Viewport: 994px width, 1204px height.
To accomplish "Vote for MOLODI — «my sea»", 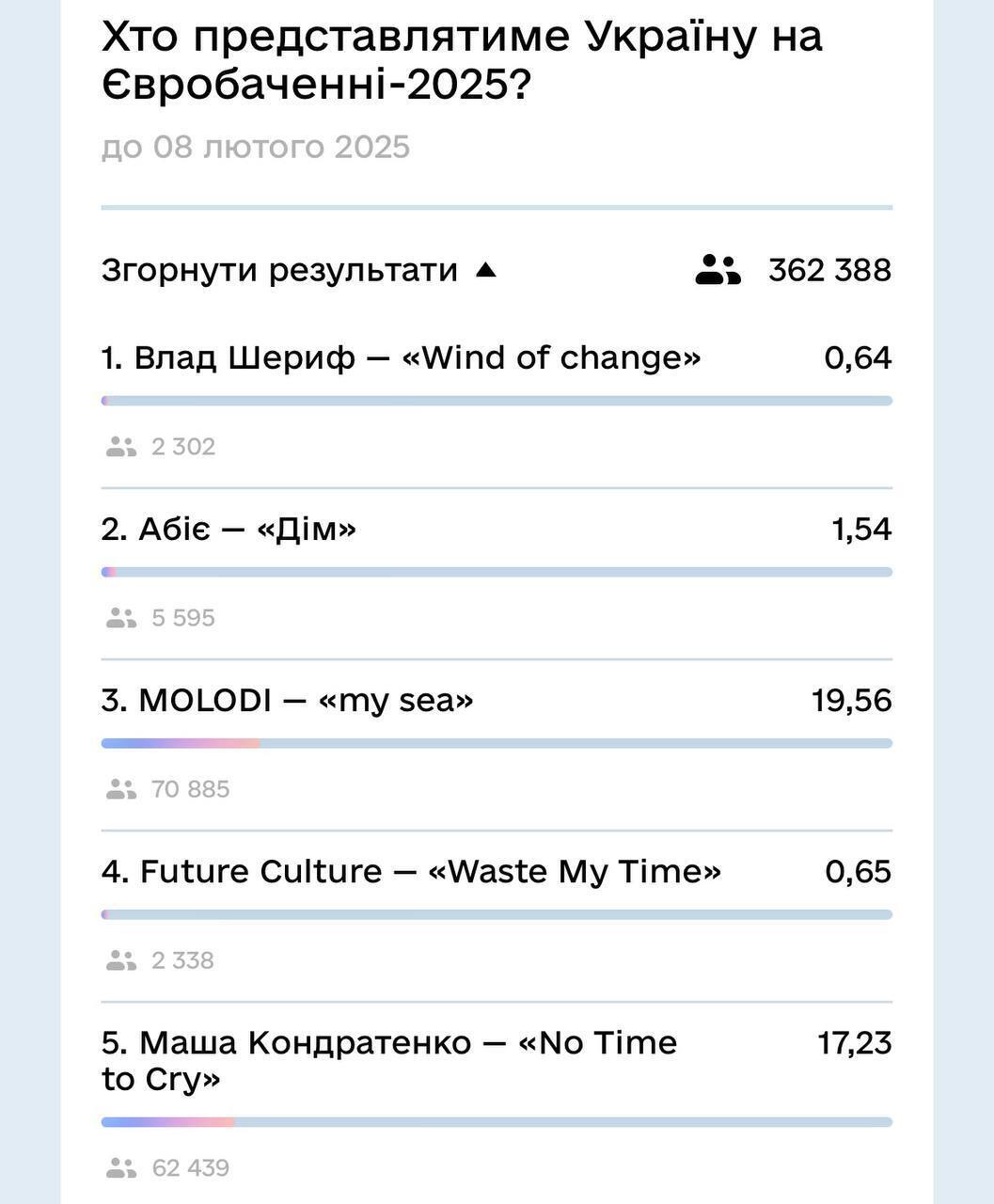I will click(x=289, y=700).
